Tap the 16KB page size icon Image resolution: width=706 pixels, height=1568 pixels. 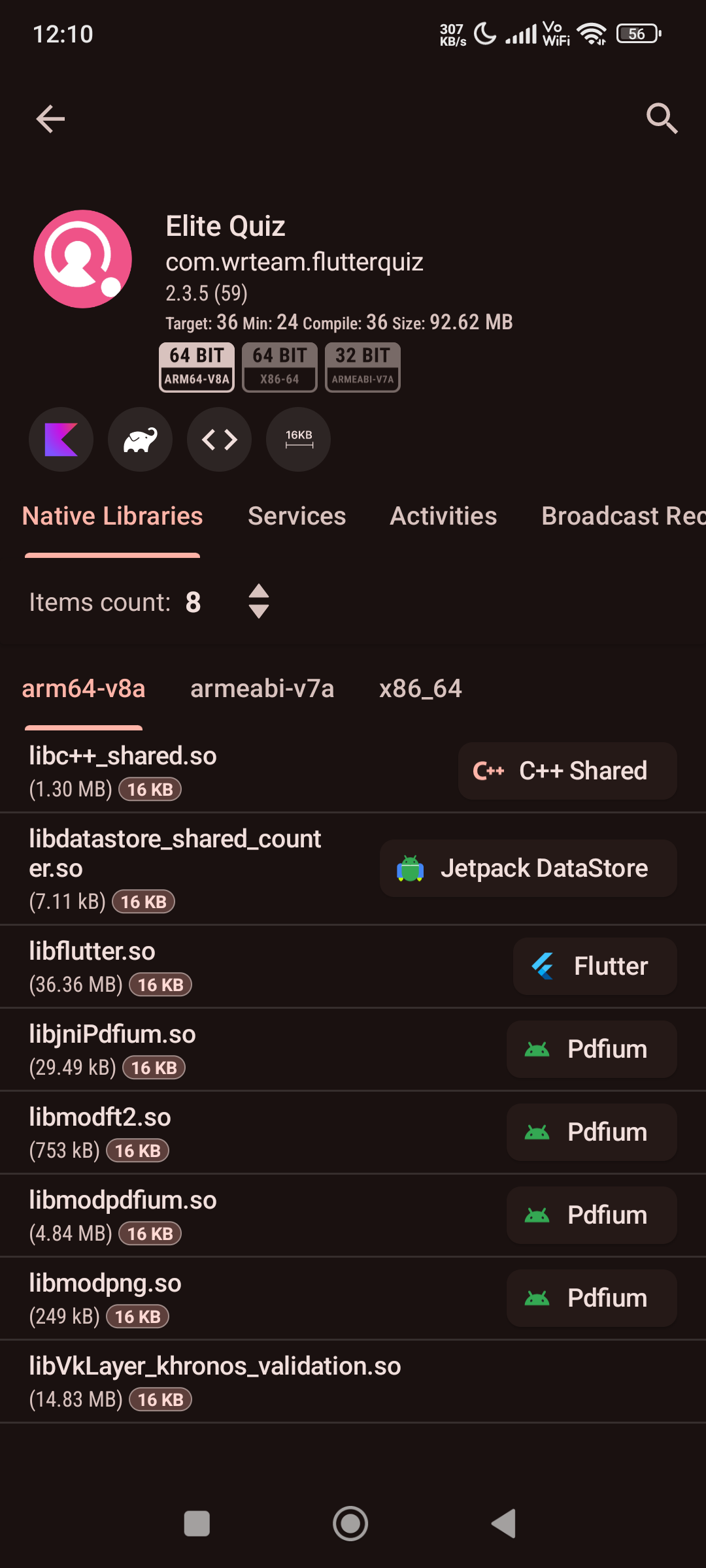tap(298, 440)
